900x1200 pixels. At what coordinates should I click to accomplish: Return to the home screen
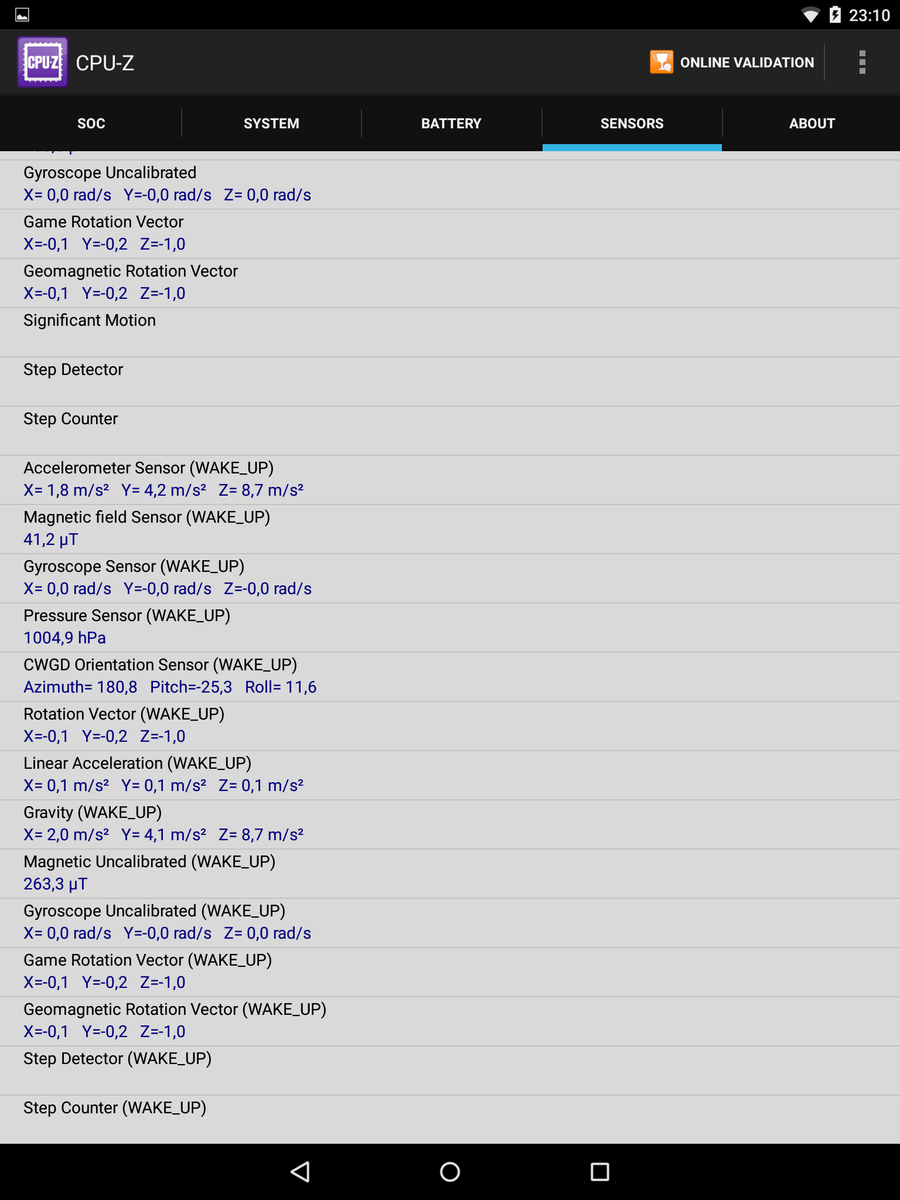tap(450, 1171)
